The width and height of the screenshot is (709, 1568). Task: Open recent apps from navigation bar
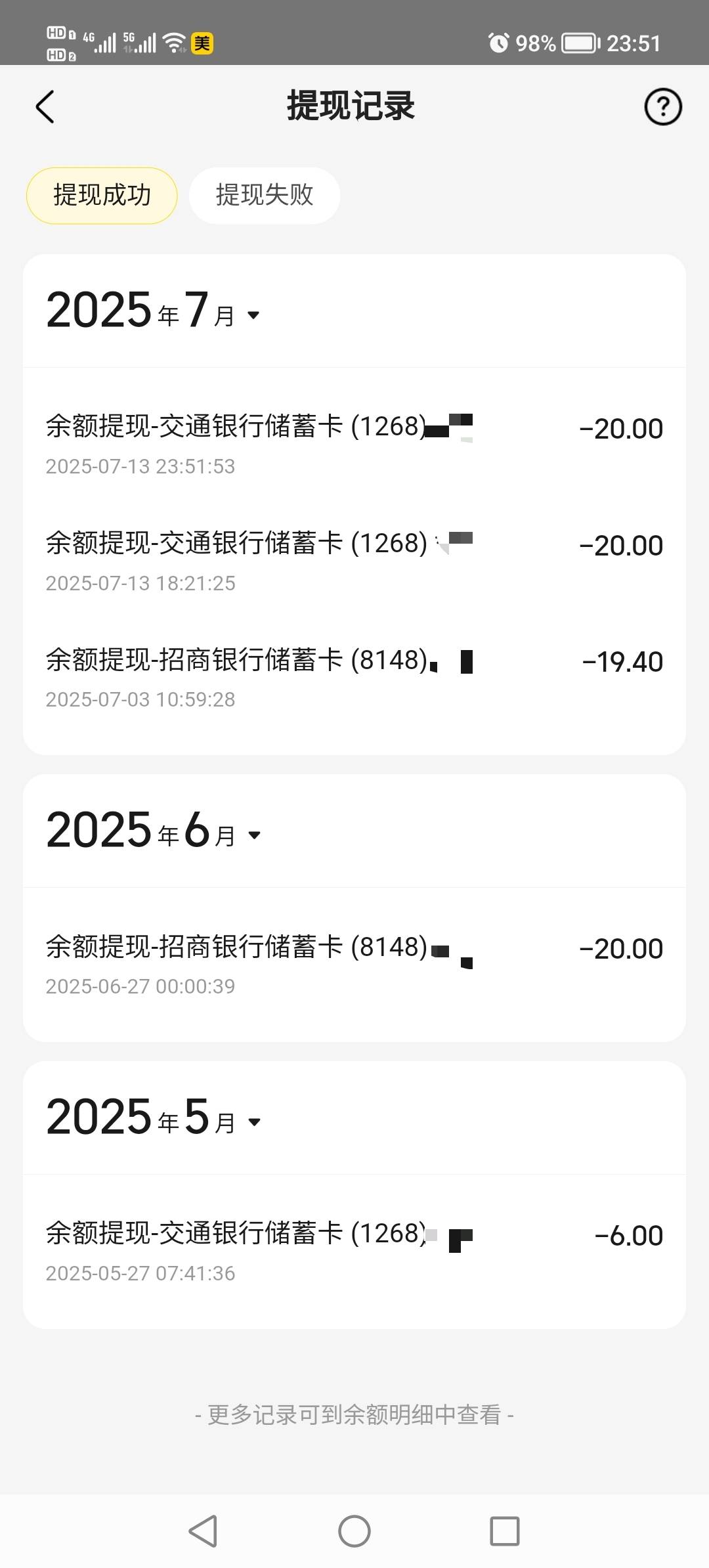click(x=505, y=1531)
